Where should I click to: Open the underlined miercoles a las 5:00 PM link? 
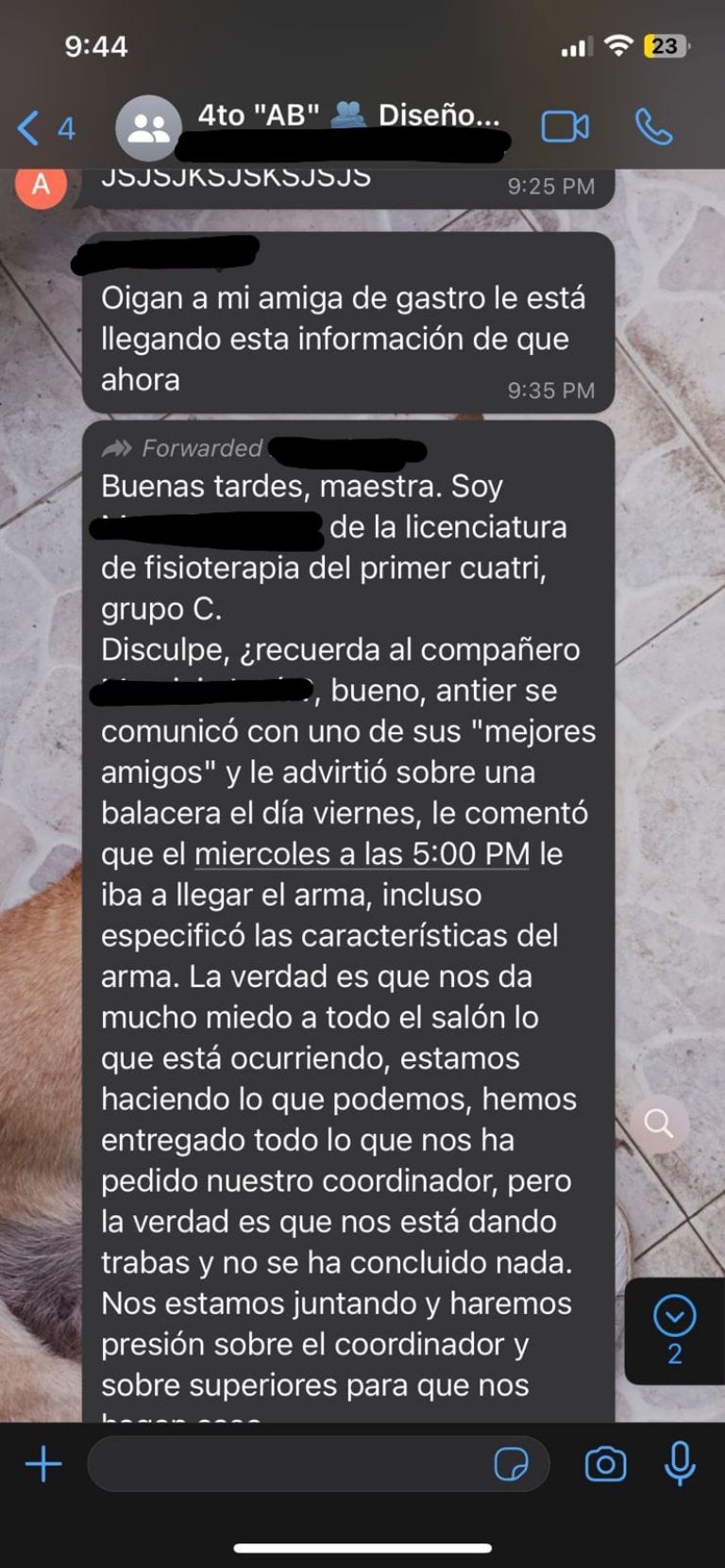(362, 854)
